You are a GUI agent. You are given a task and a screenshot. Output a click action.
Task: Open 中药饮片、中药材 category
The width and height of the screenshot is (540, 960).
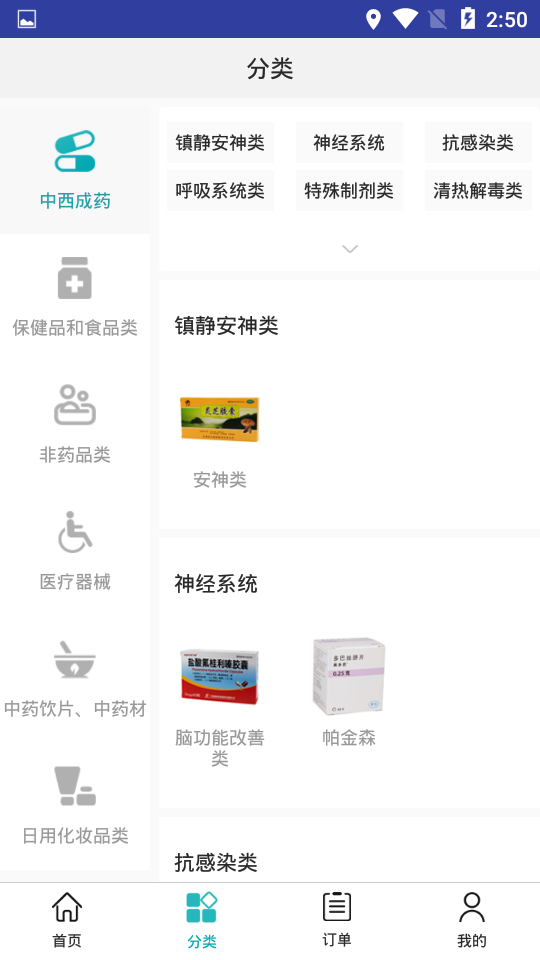(75, 677)
